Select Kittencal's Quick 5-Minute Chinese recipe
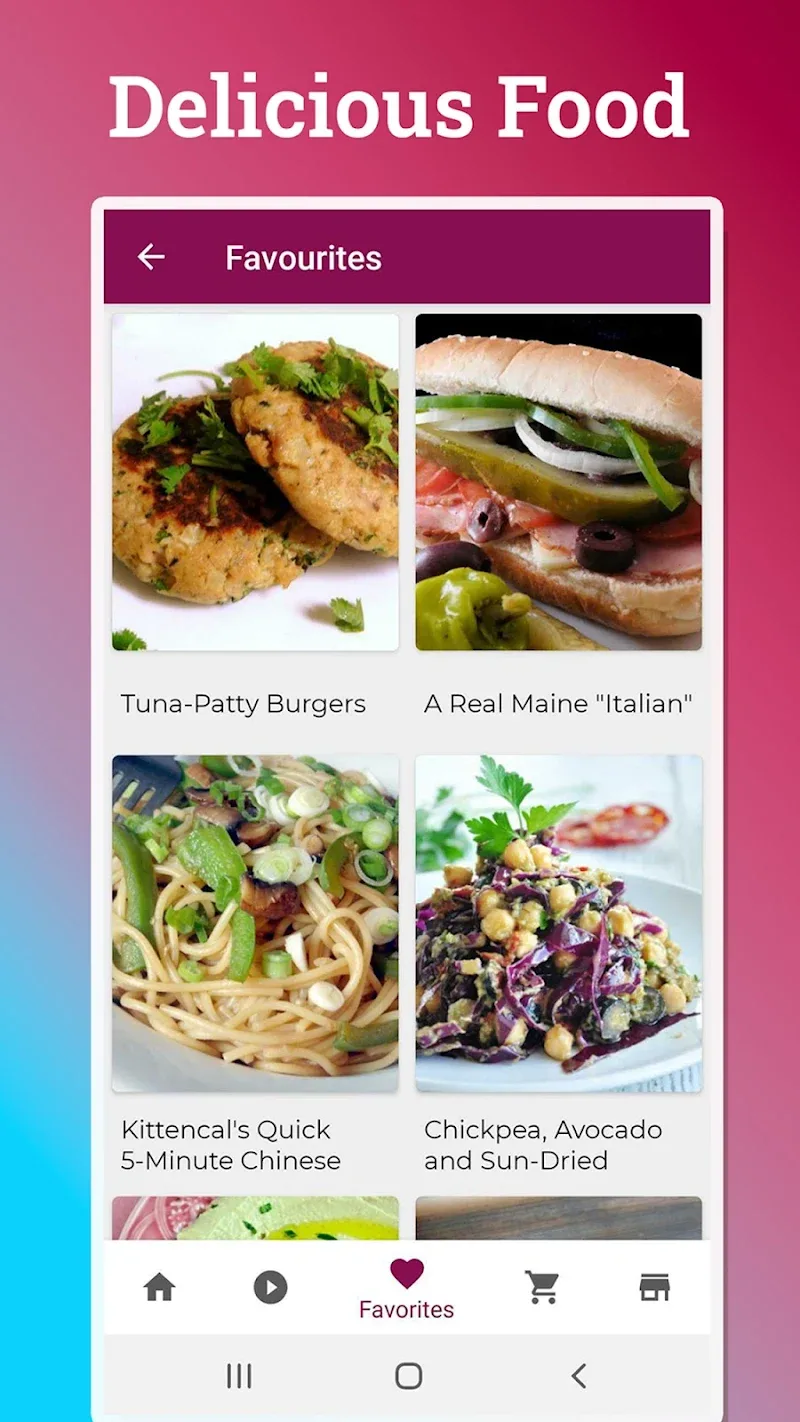The image size is (800, 1422). point(232,1145)
